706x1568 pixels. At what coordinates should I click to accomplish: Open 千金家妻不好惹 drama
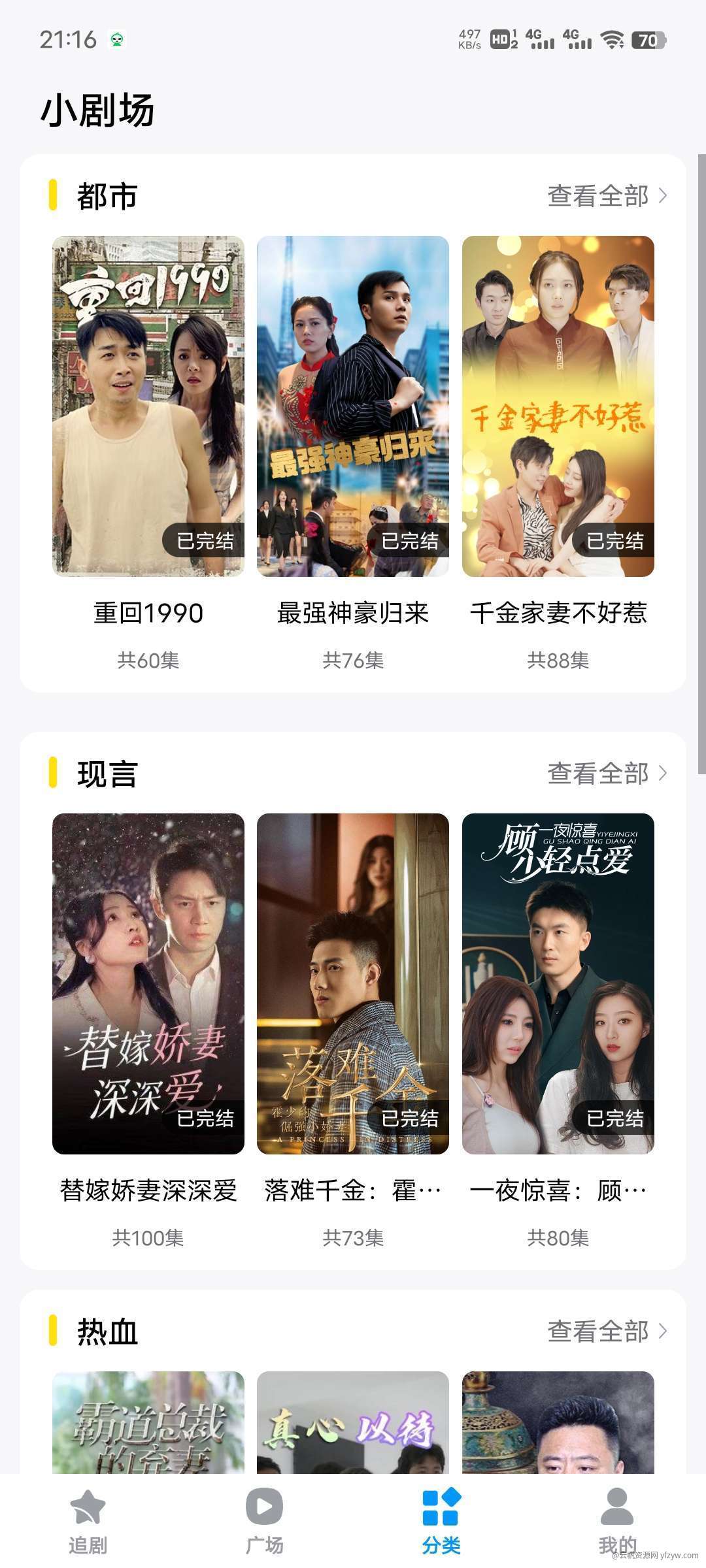558,406
